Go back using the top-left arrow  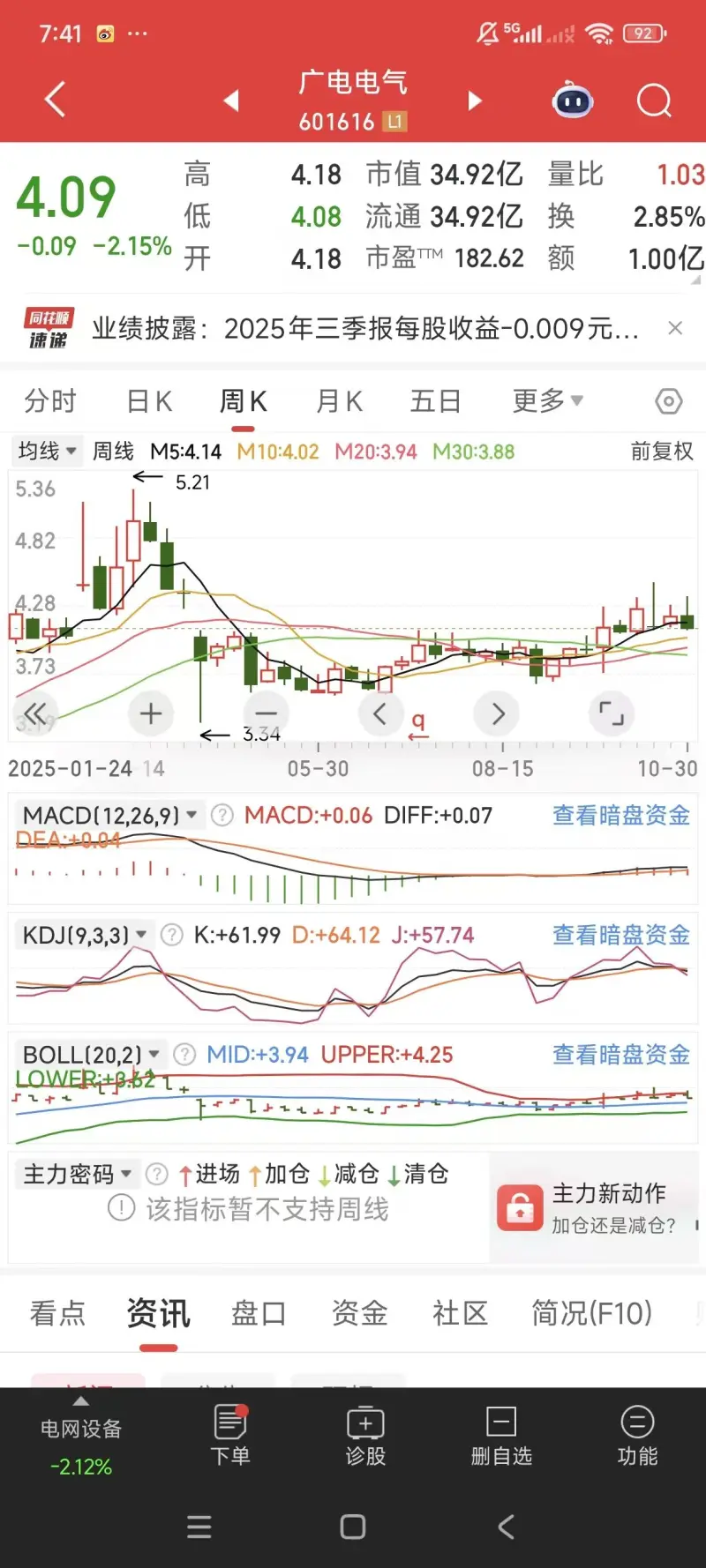(x=56, y=99)
